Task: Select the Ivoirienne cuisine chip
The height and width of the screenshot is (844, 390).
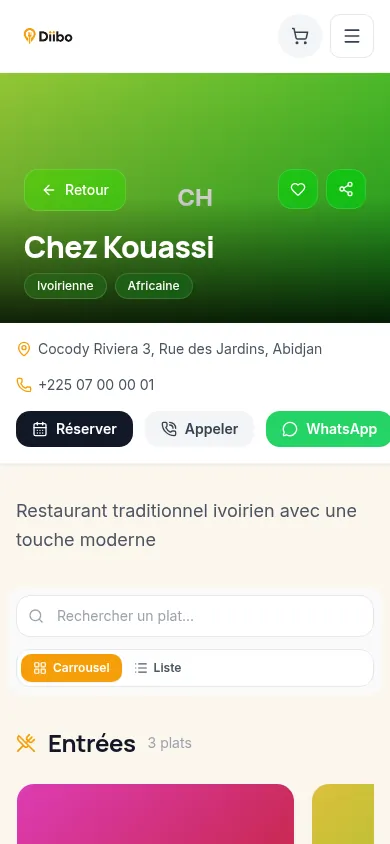Action: coord(65,286)
